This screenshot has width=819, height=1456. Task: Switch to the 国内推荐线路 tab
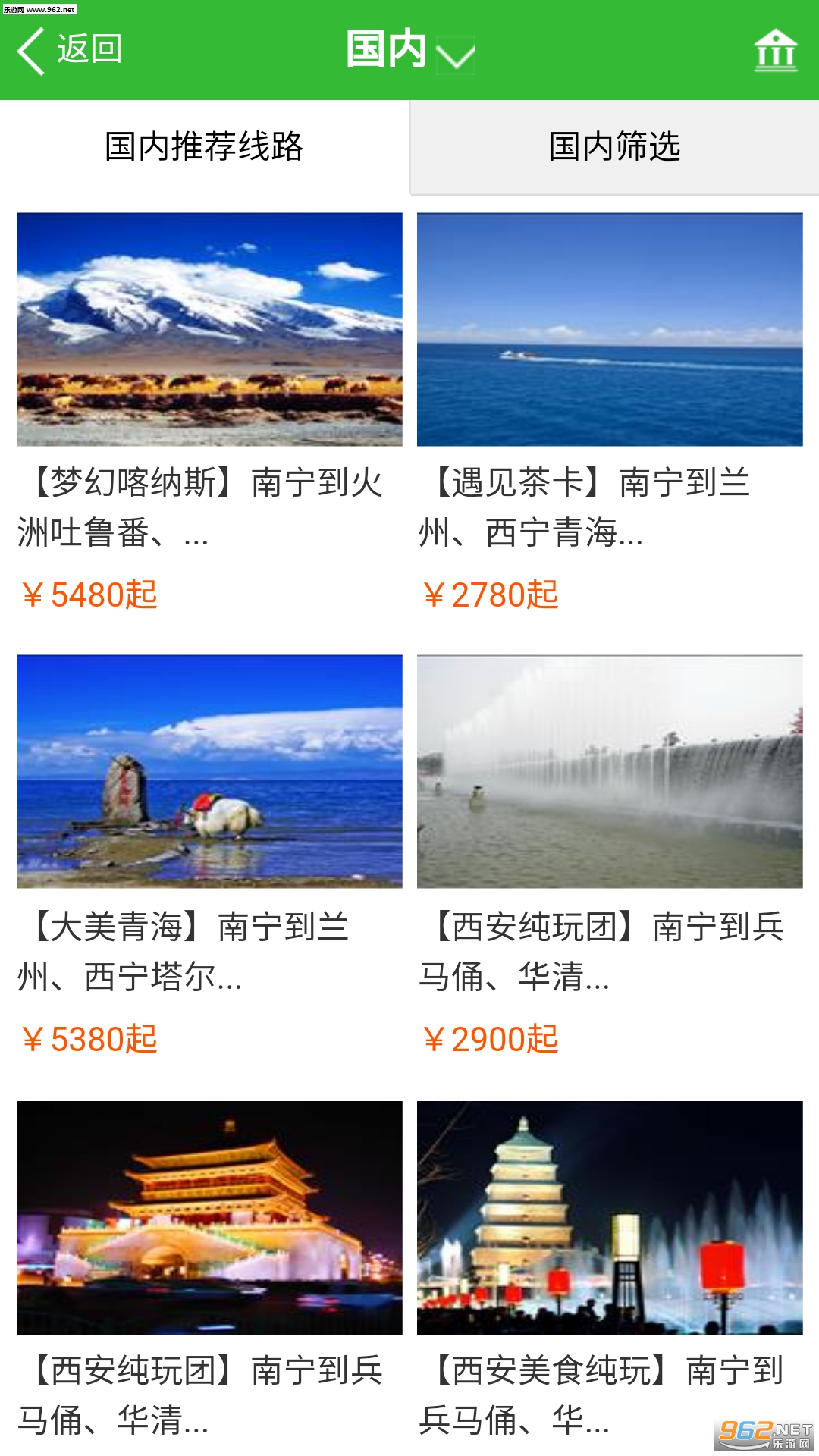click(x=204, y=146)
